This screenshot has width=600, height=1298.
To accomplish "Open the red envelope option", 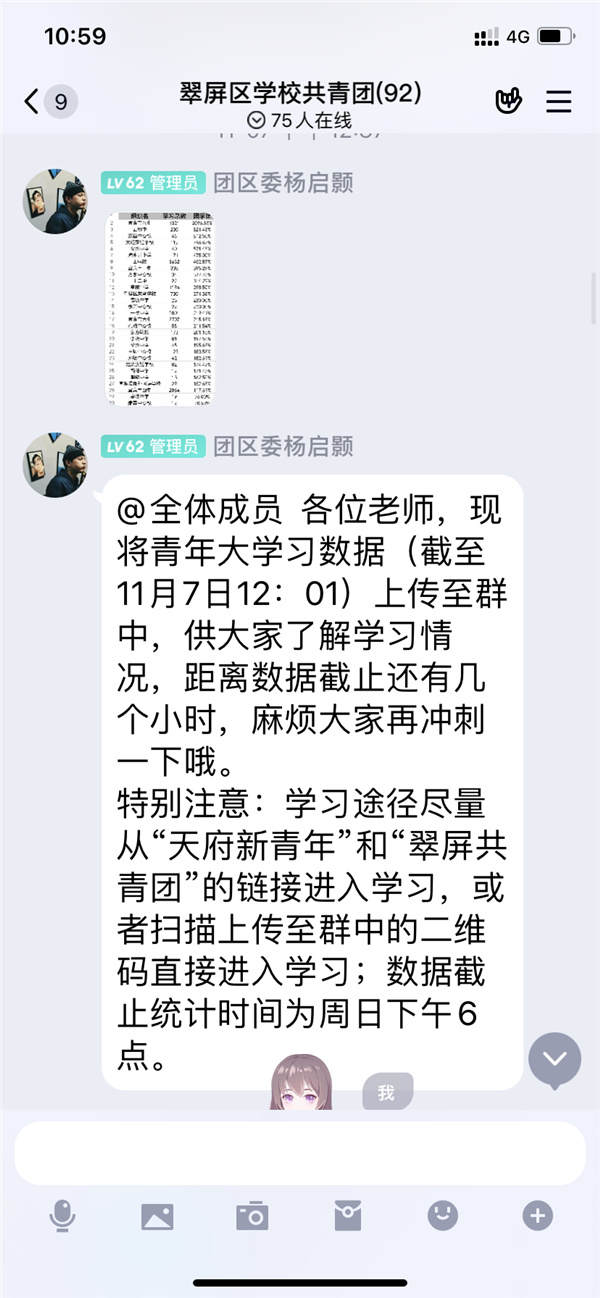I will point(347,1216).
